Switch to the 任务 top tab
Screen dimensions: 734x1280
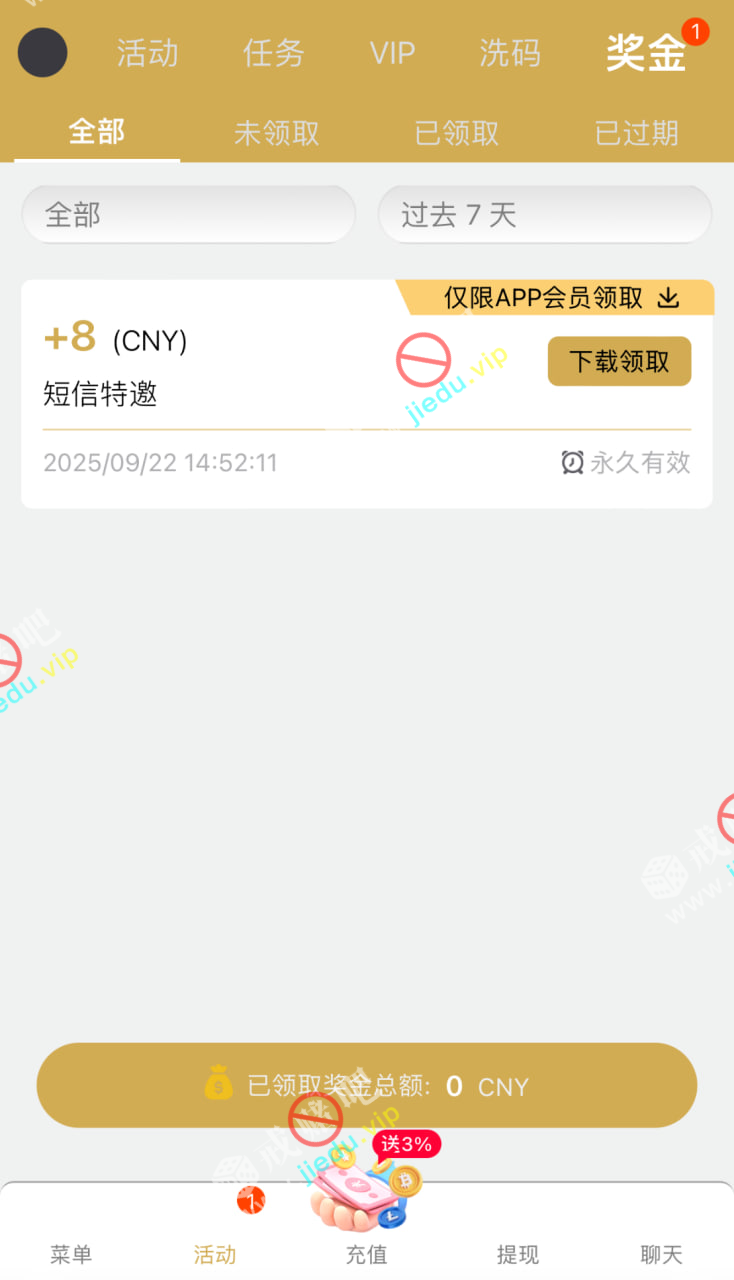[x=273, y=53]
